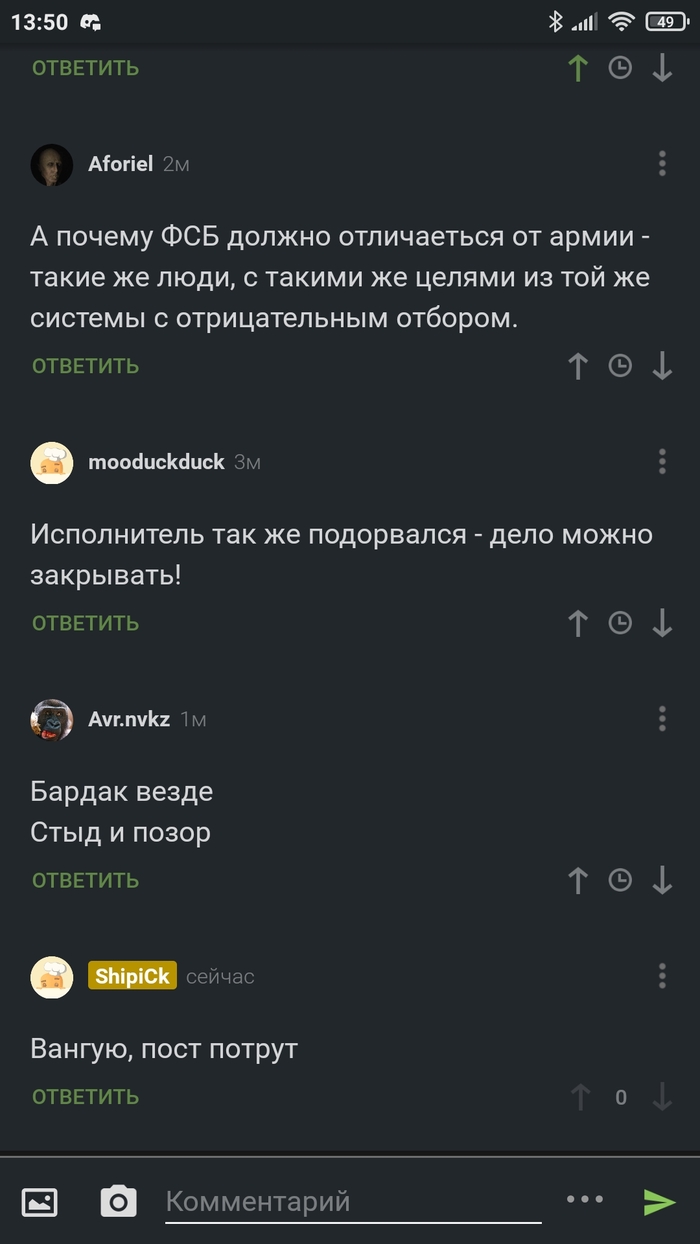Open overflow menu on mooduckduck's comment
Screen dimensions: 700x1244
(x=662, y=461)
